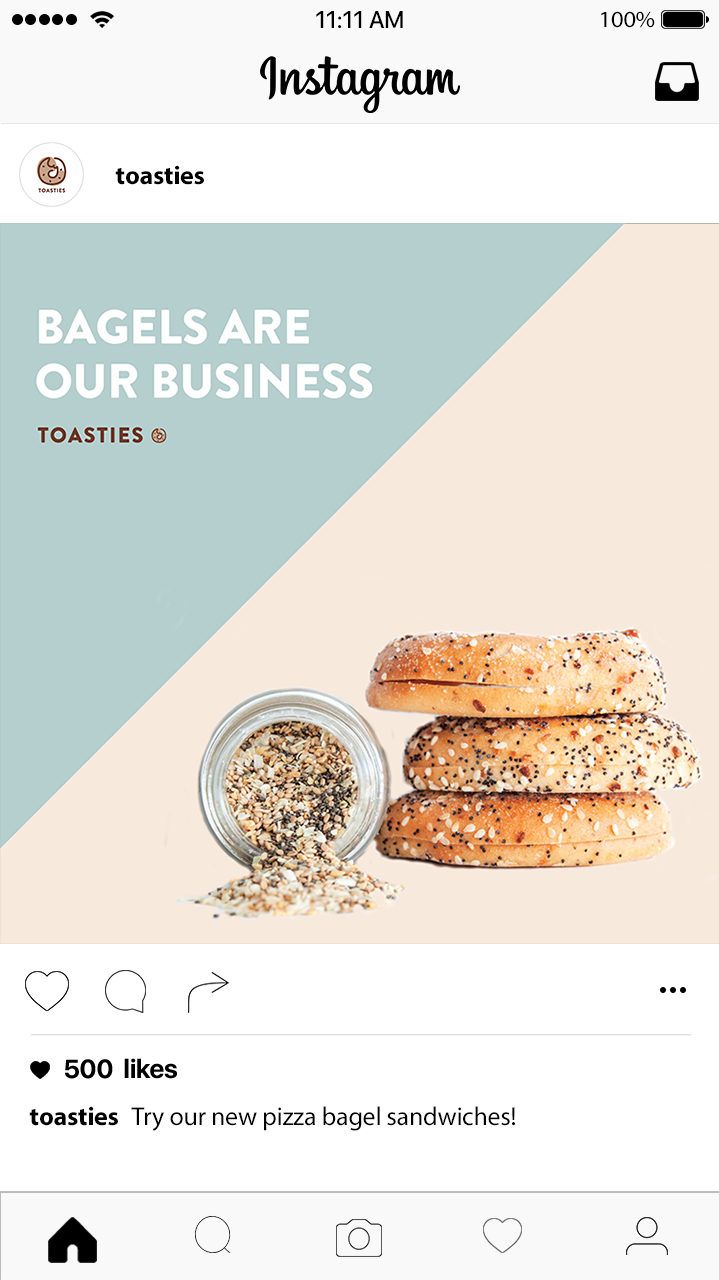Go to the Home tab
This screenshot has height=1280, width=719.
coord(73,1238)
